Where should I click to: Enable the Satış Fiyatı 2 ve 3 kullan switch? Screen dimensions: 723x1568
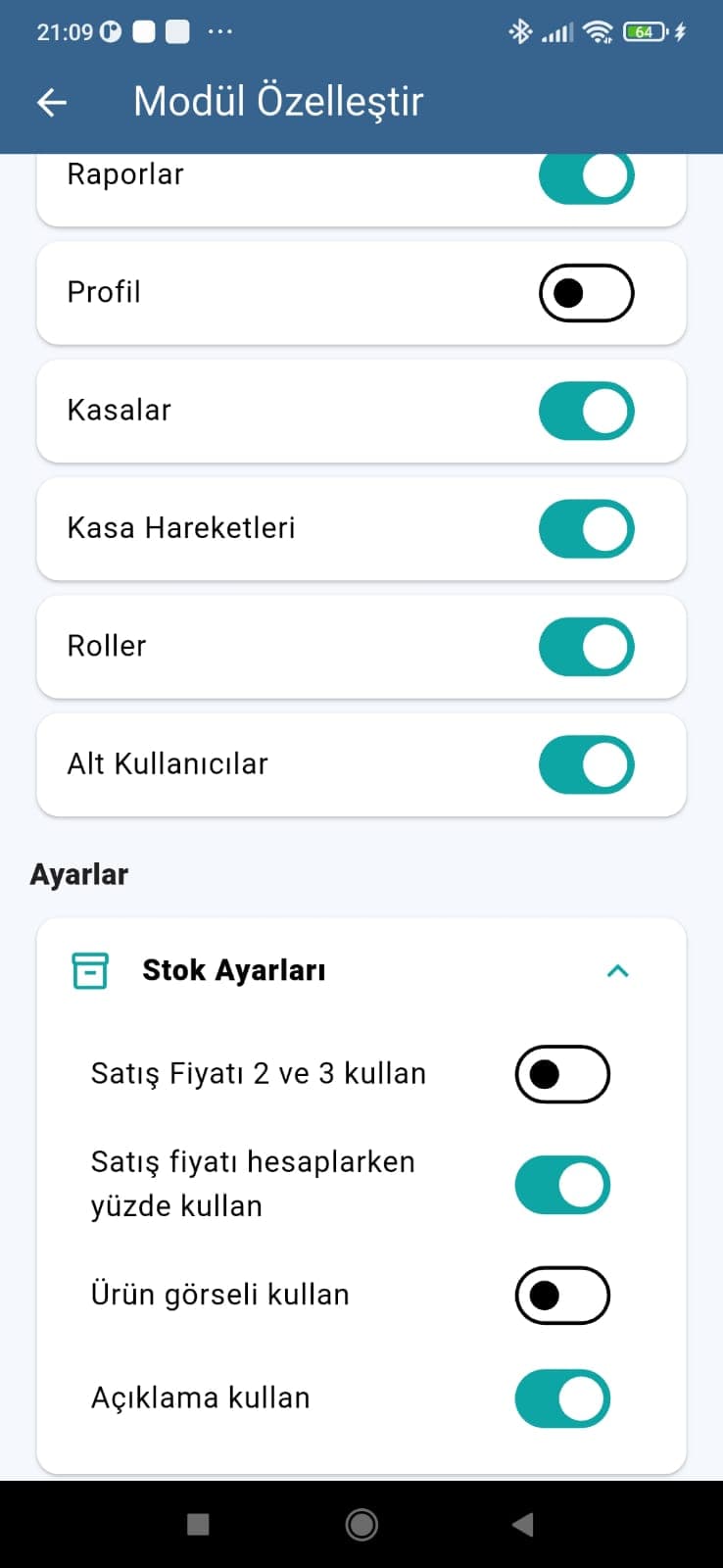click(x=562, y=1073)
